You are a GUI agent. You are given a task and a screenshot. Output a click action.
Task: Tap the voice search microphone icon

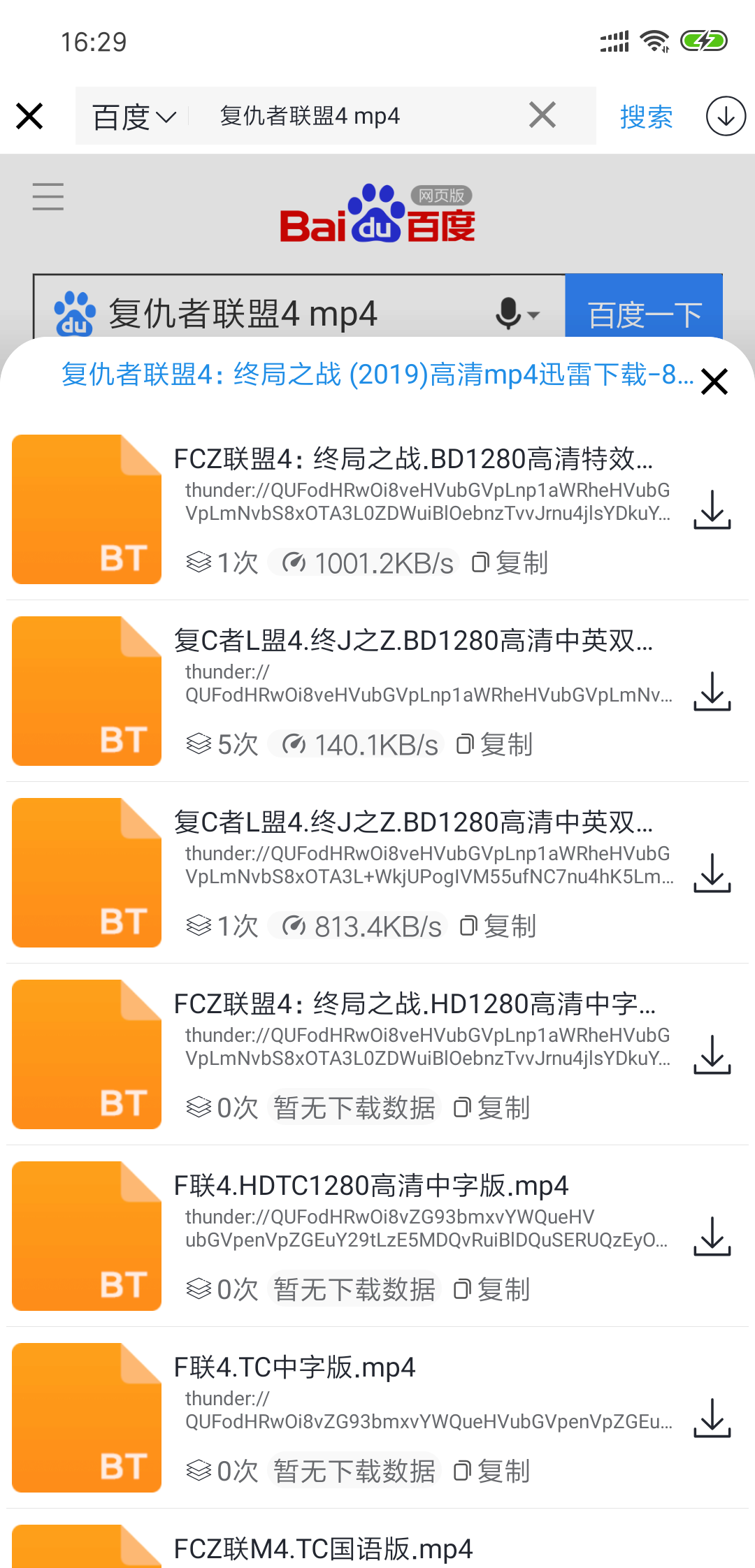[508, 314]
